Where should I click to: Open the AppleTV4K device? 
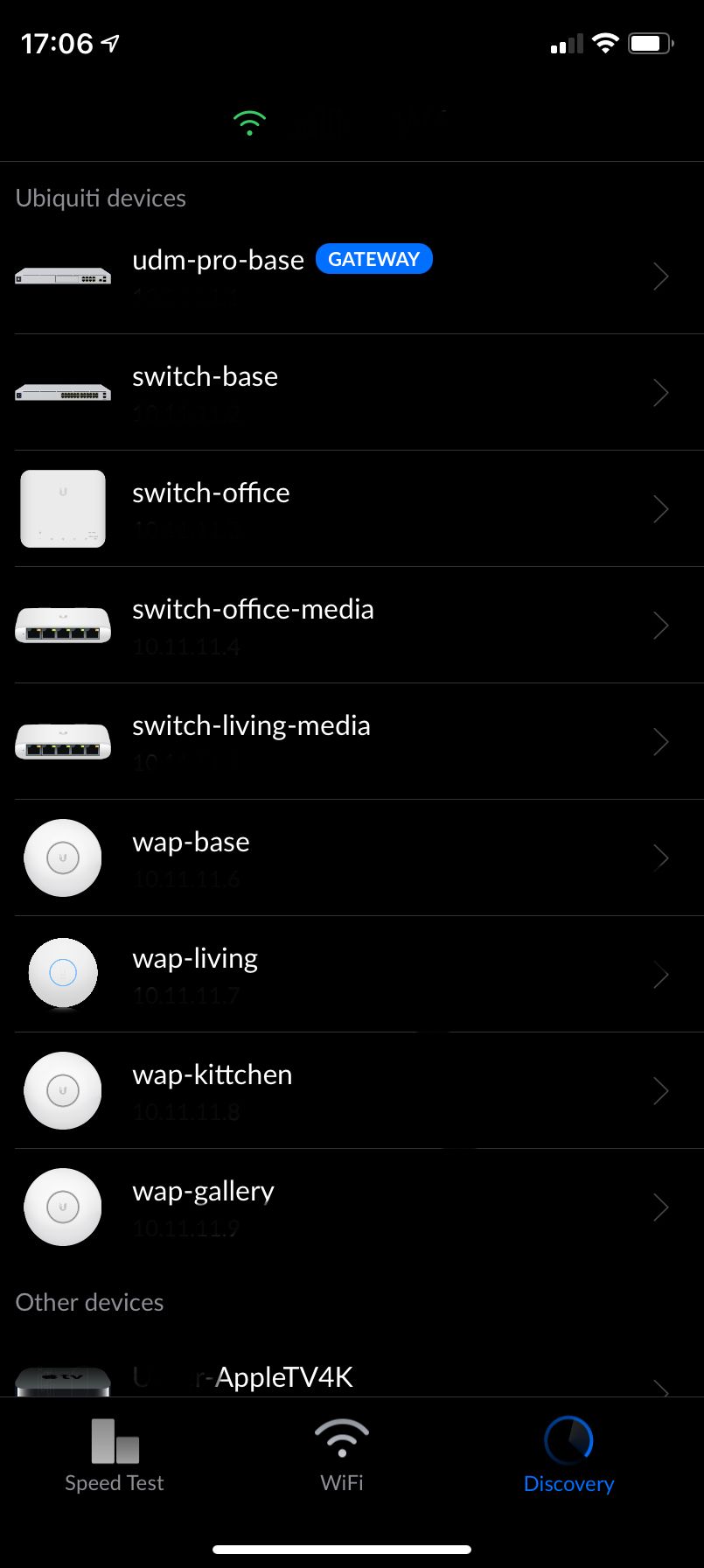pos(350,1378)
